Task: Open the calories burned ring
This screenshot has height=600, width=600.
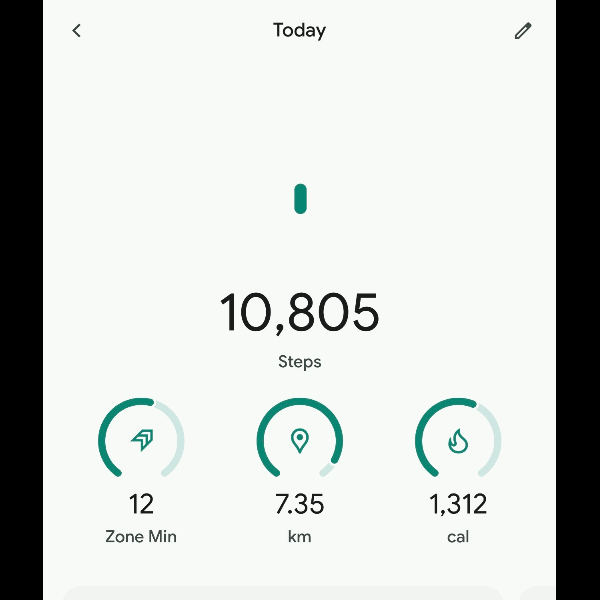Action: click(458, 441)
